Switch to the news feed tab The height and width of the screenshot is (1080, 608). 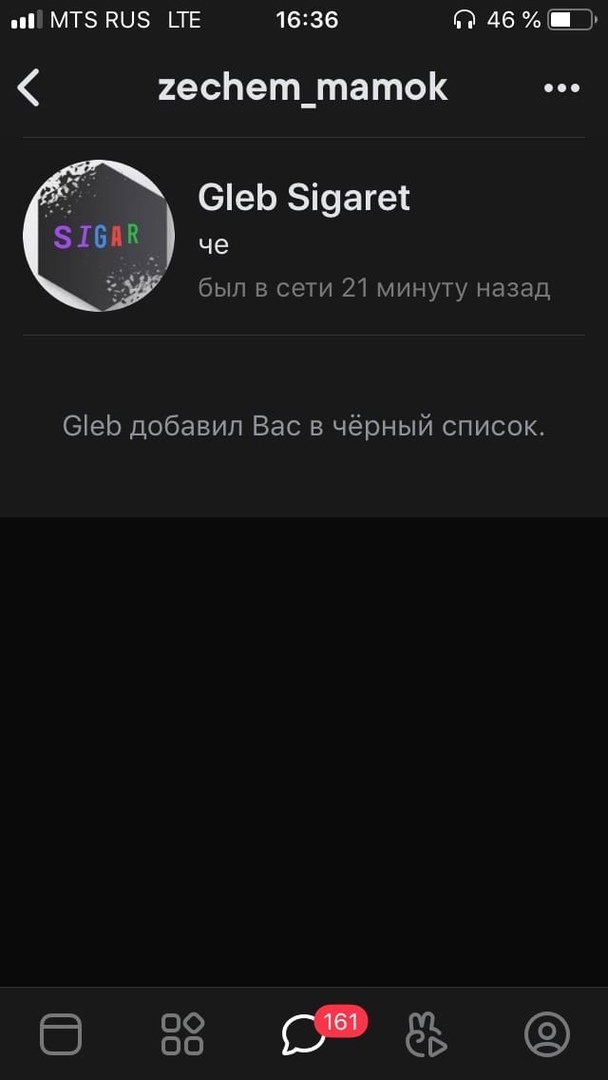coord(61,1034)
